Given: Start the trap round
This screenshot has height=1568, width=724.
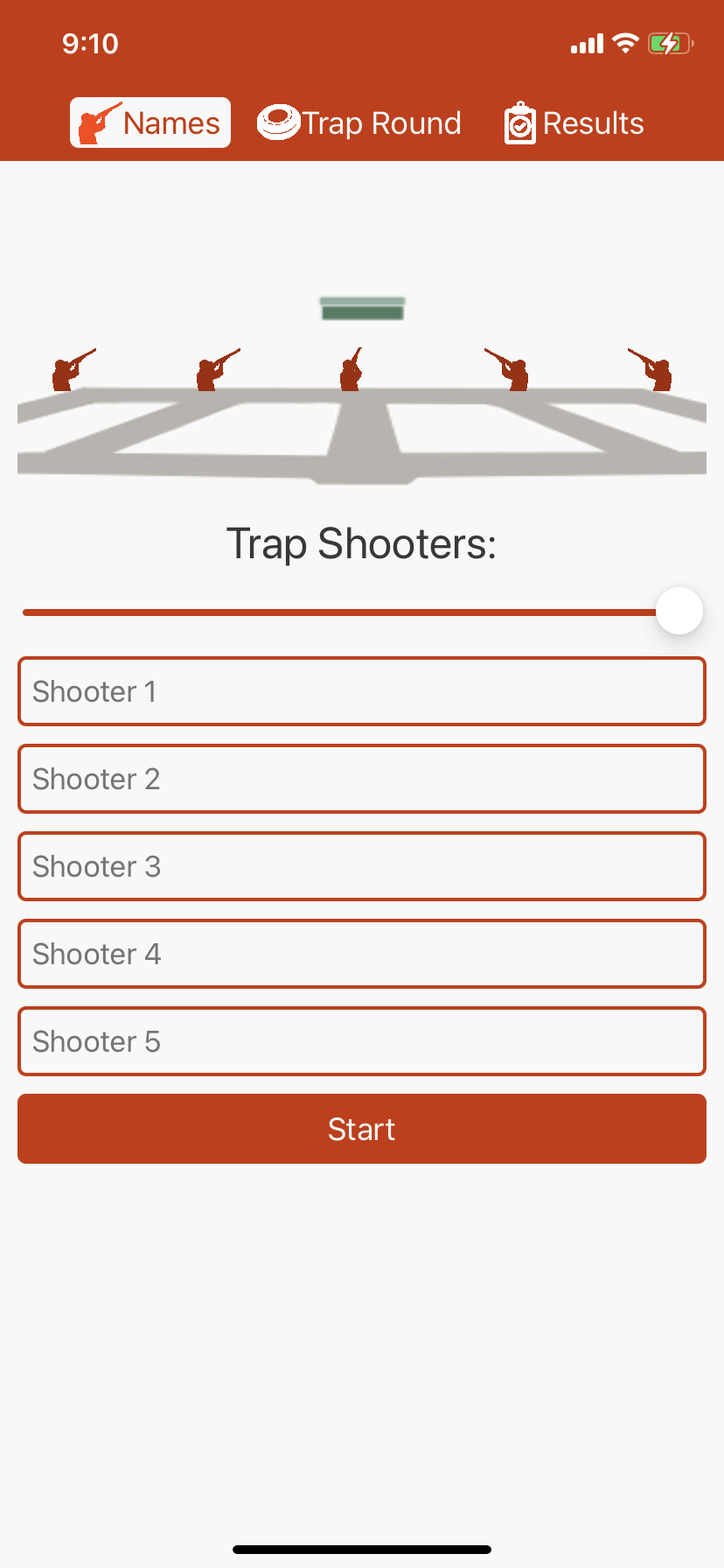Looking at the screenshot, I should [x=362, y=1129].
